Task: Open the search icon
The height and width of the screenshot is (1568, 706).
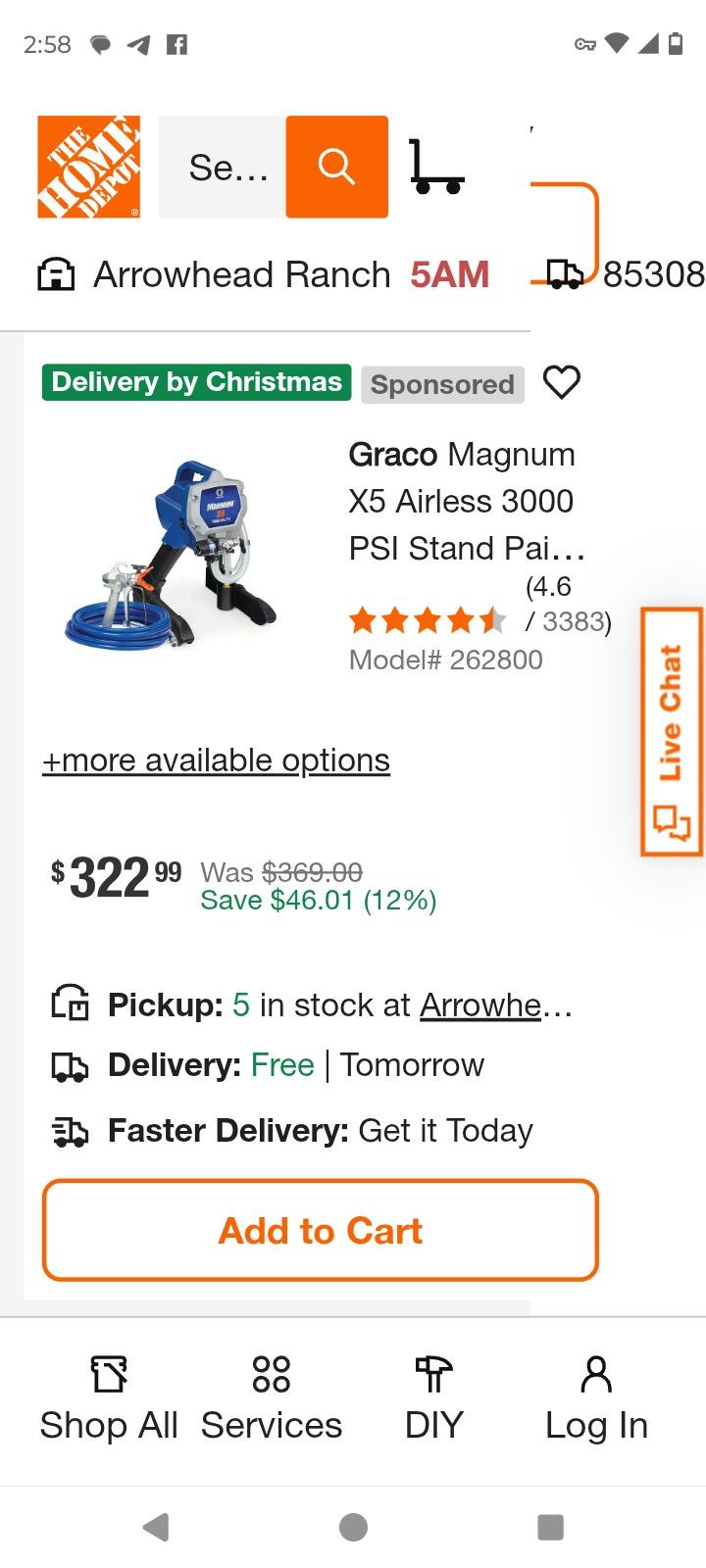Action: coord(335,165)
